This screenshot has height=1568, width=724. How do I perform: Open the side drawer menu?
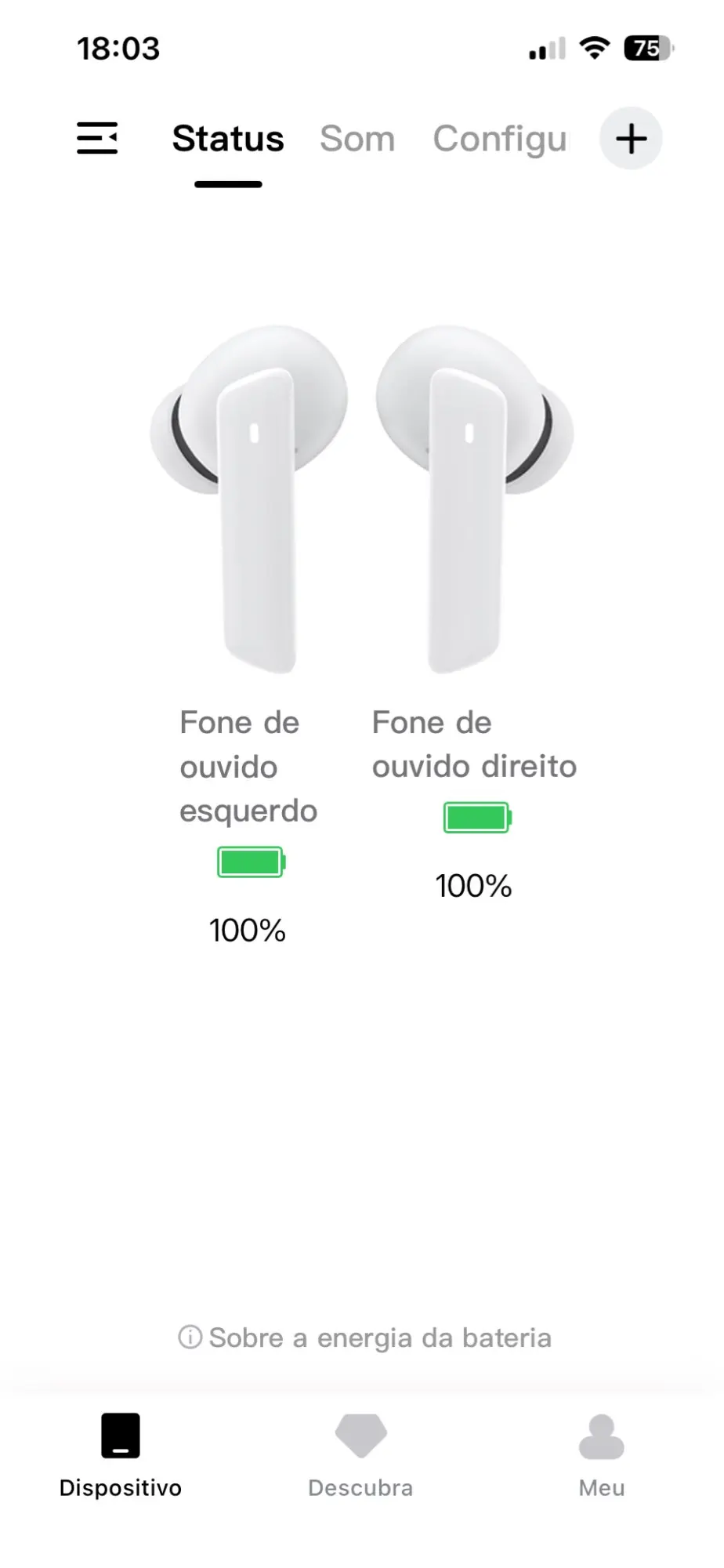pyautogui.click(x=97, y=138)
